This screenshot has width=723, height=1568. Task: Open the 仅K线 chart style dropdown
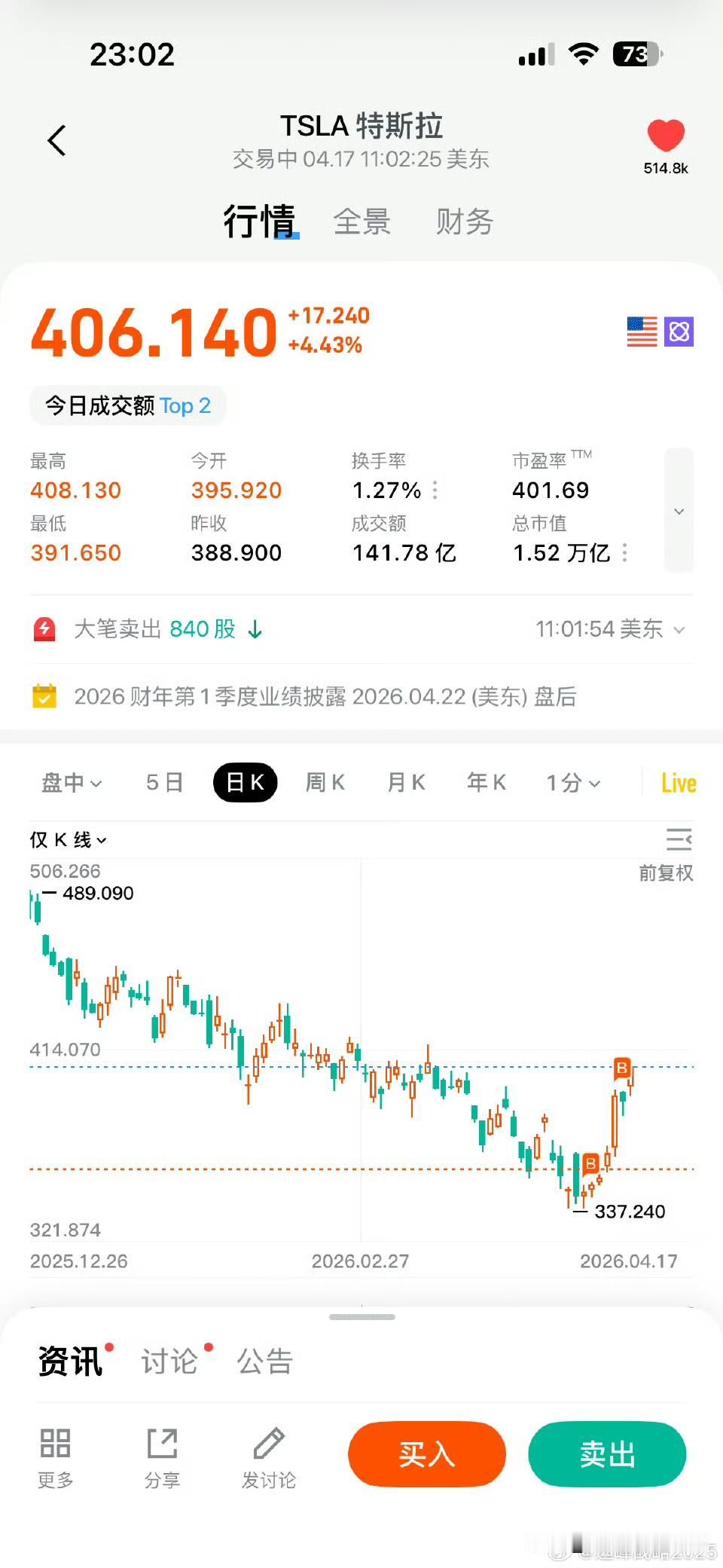pyautogui.click(x=68, y=839)
